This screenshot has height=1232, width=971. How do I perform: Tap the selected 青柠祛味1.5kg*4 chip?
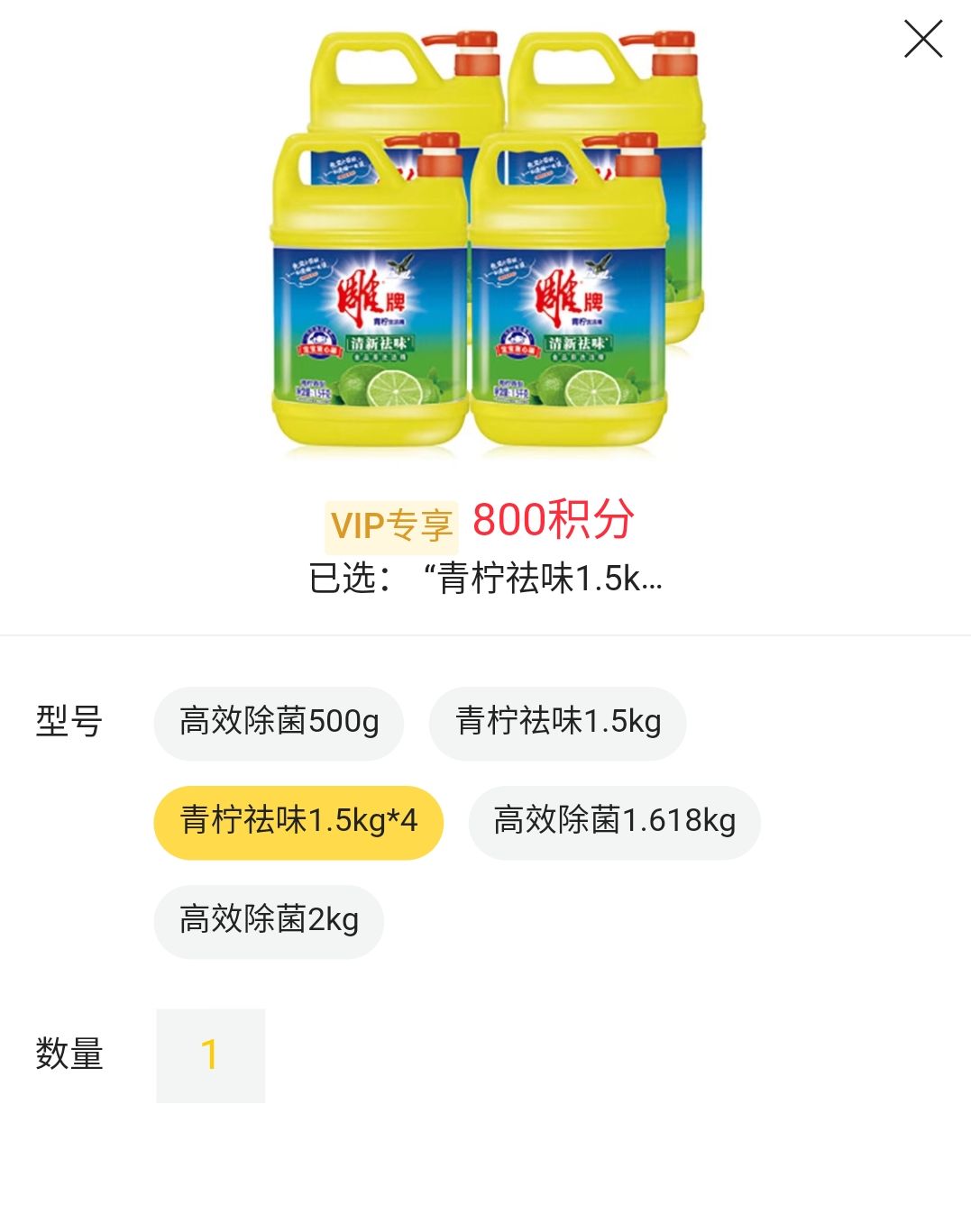click(x=298, y=822)
